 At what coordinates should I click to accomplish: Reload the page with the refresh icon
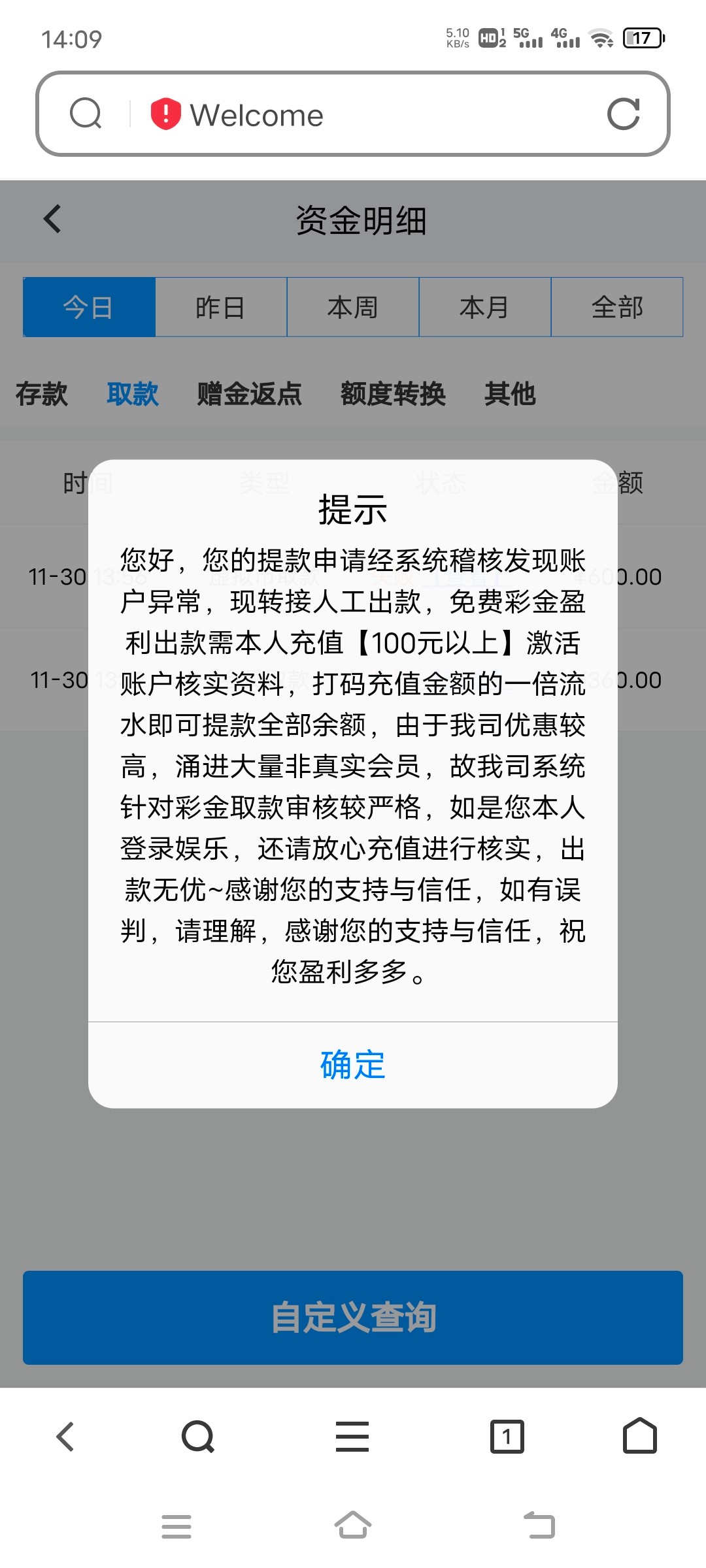[623, 114]
